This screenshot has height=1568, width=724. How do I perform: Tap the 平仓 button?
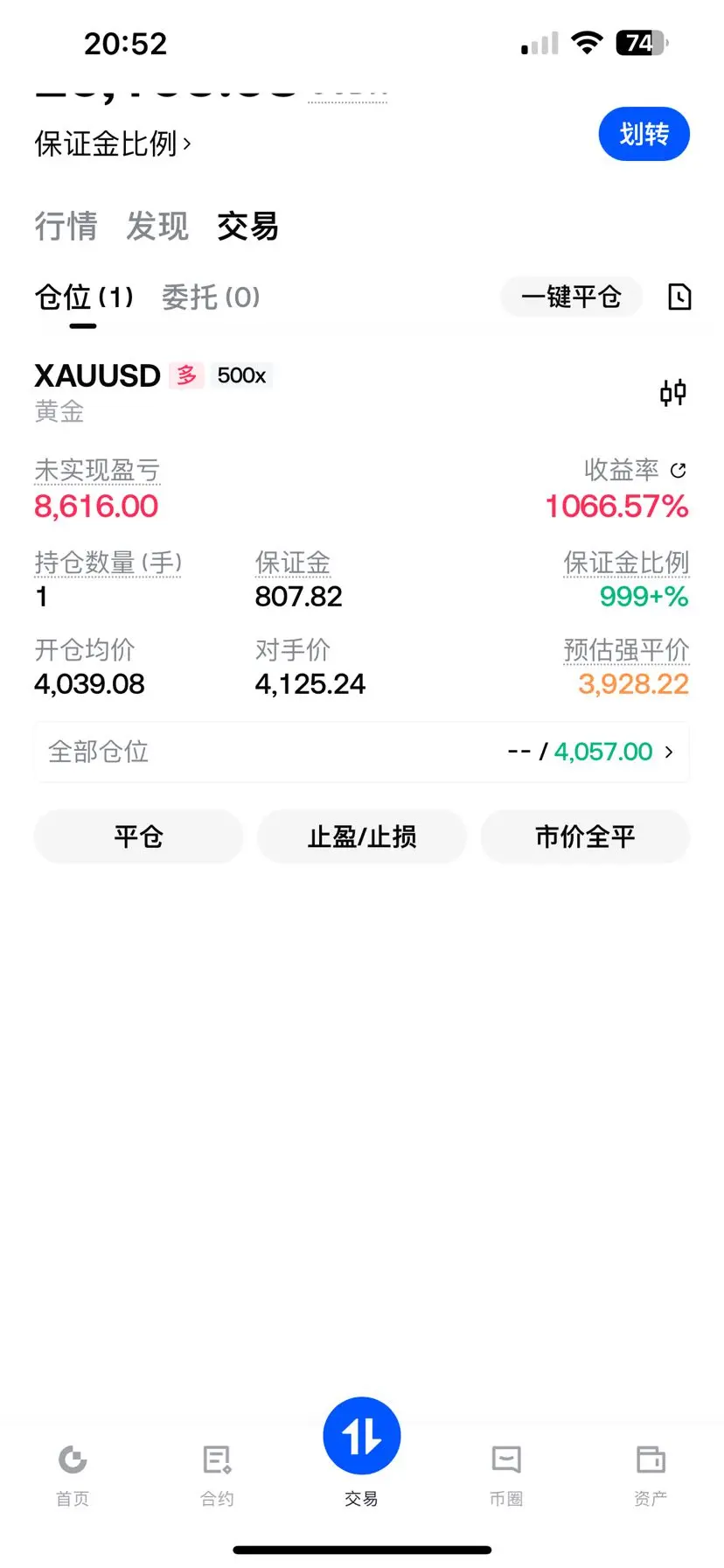click(138, 836)
